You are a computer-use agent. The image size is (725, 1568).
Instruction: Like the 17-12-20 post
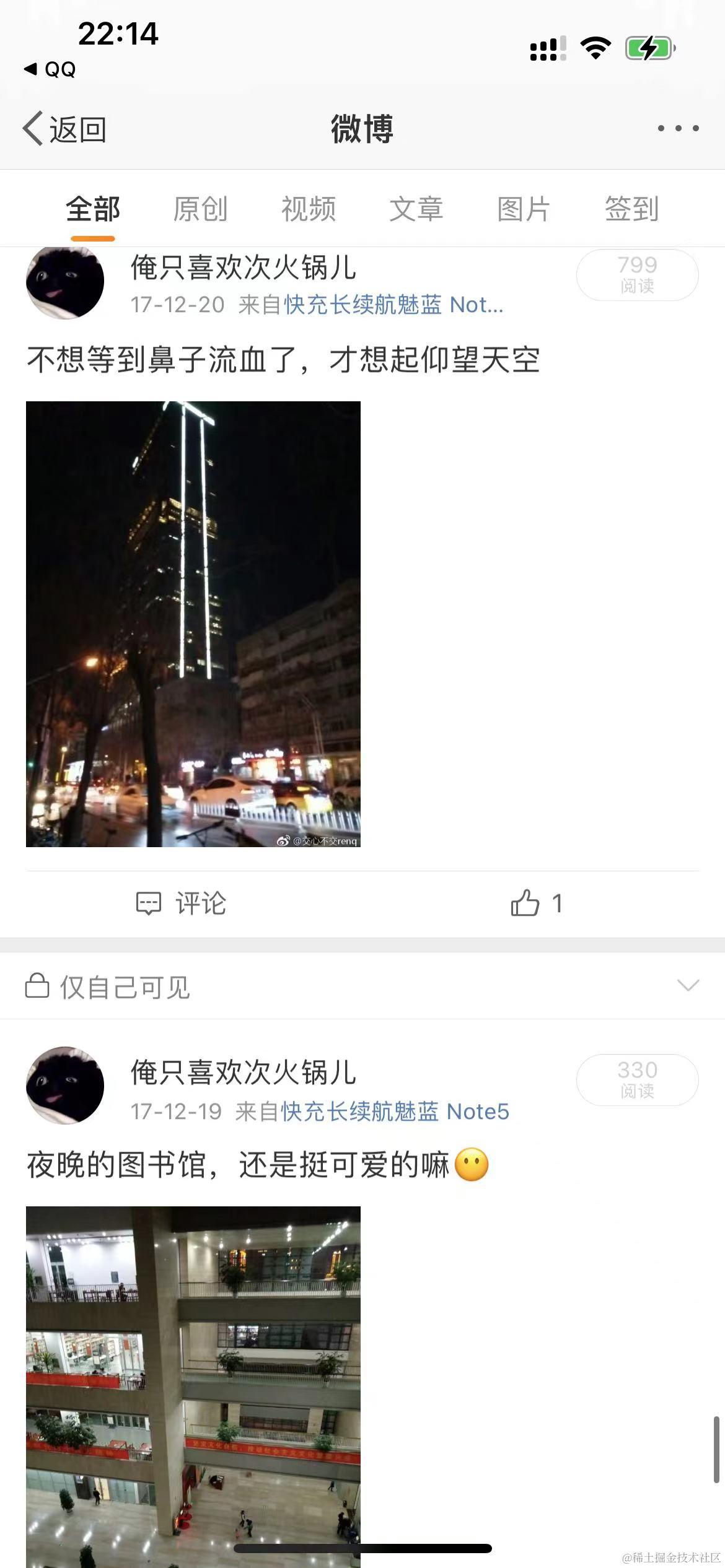click(536, 904)
